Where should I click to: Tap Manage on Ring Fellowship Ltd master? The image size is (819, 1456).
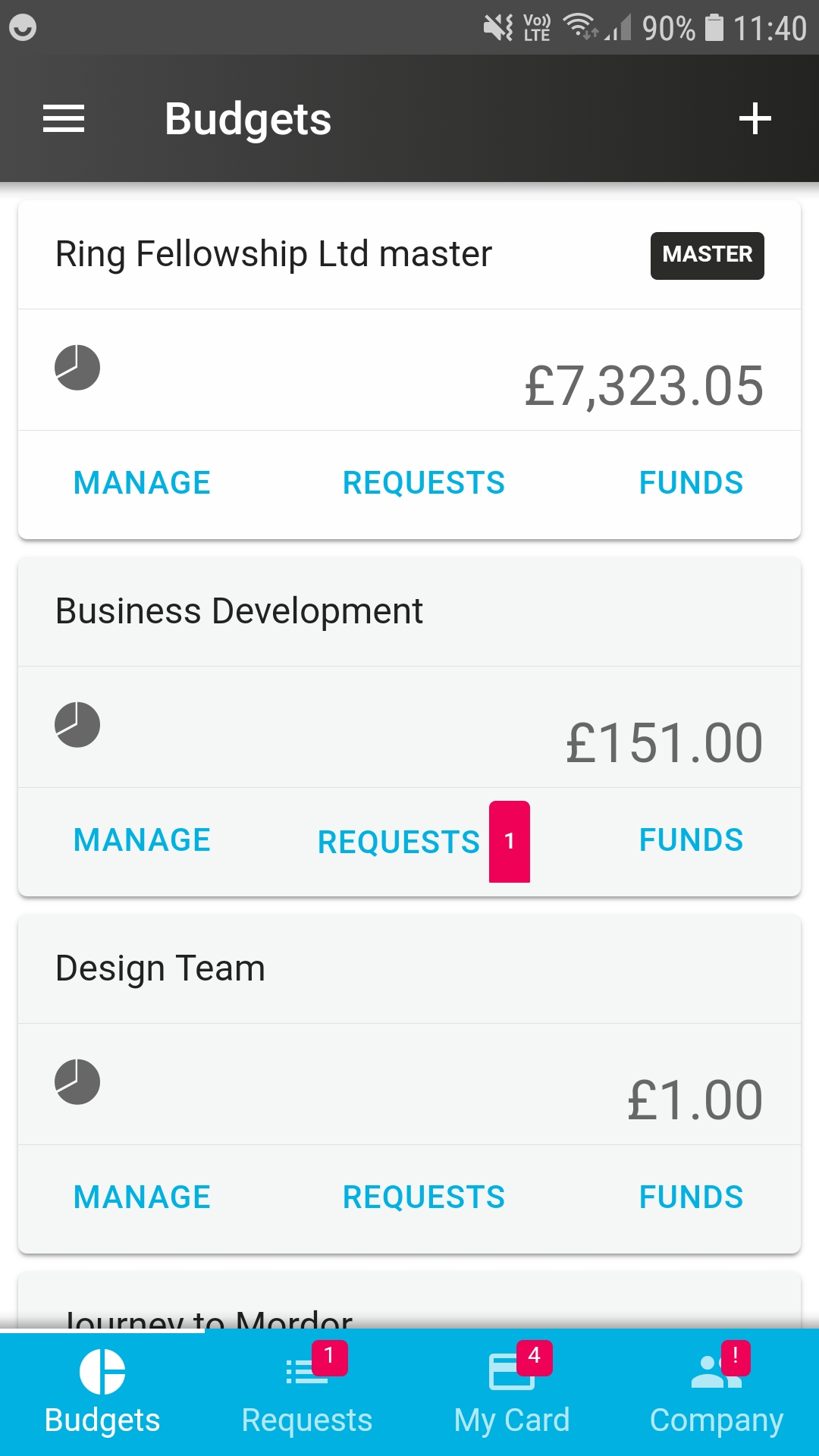pyautogui.click(x=142, y=483)
